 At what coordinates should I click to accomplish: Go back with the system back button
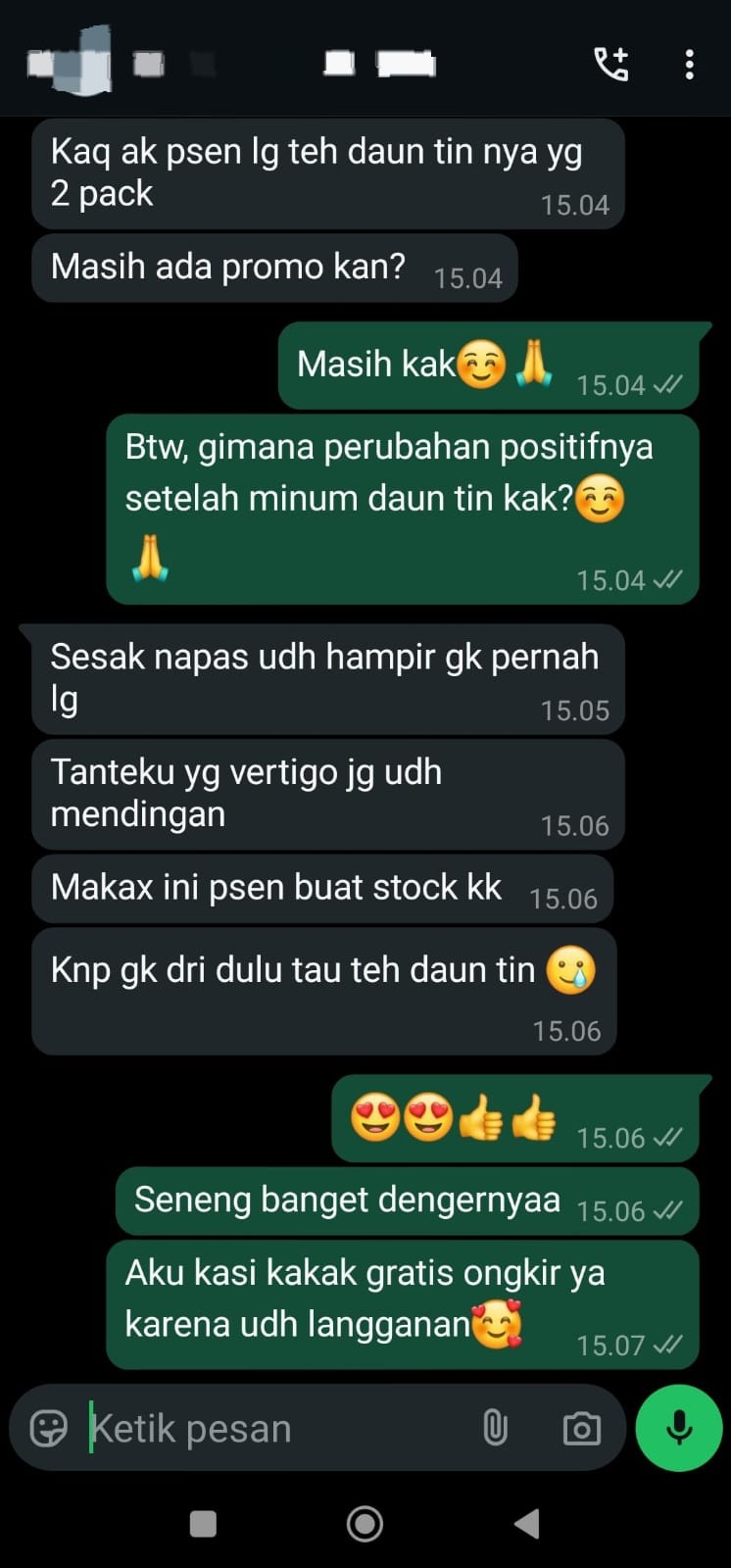coord(526,1523)
